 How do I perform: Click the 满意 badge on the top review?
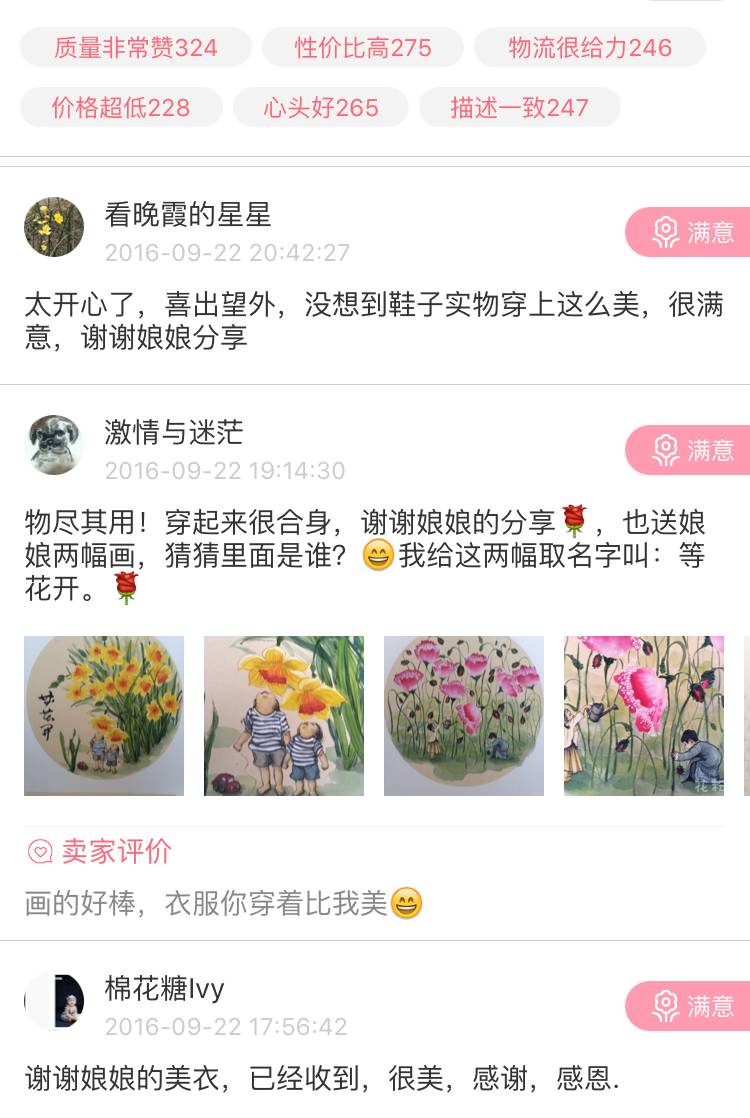(x=705, y=231)
